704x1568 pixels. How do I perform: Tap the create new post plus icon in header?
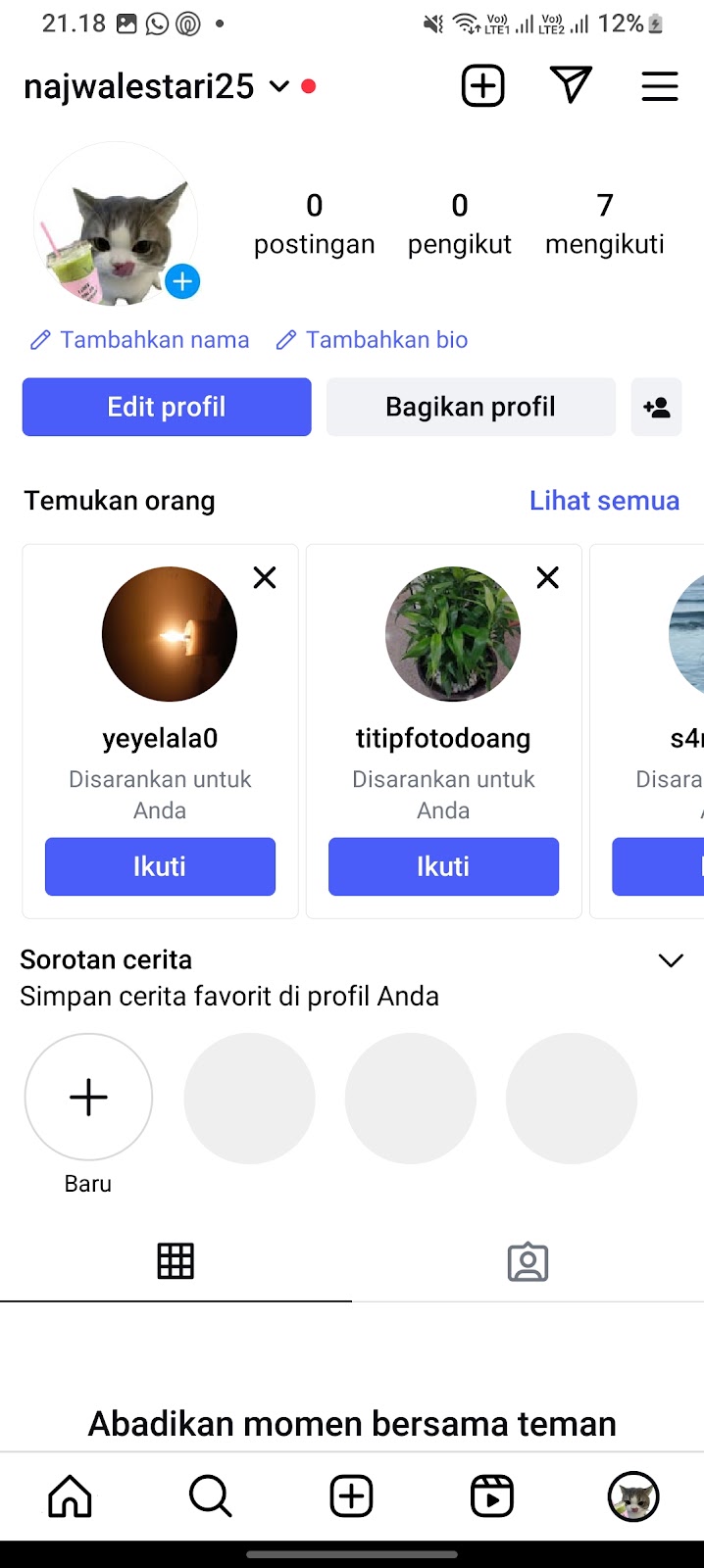click(482, 86)
